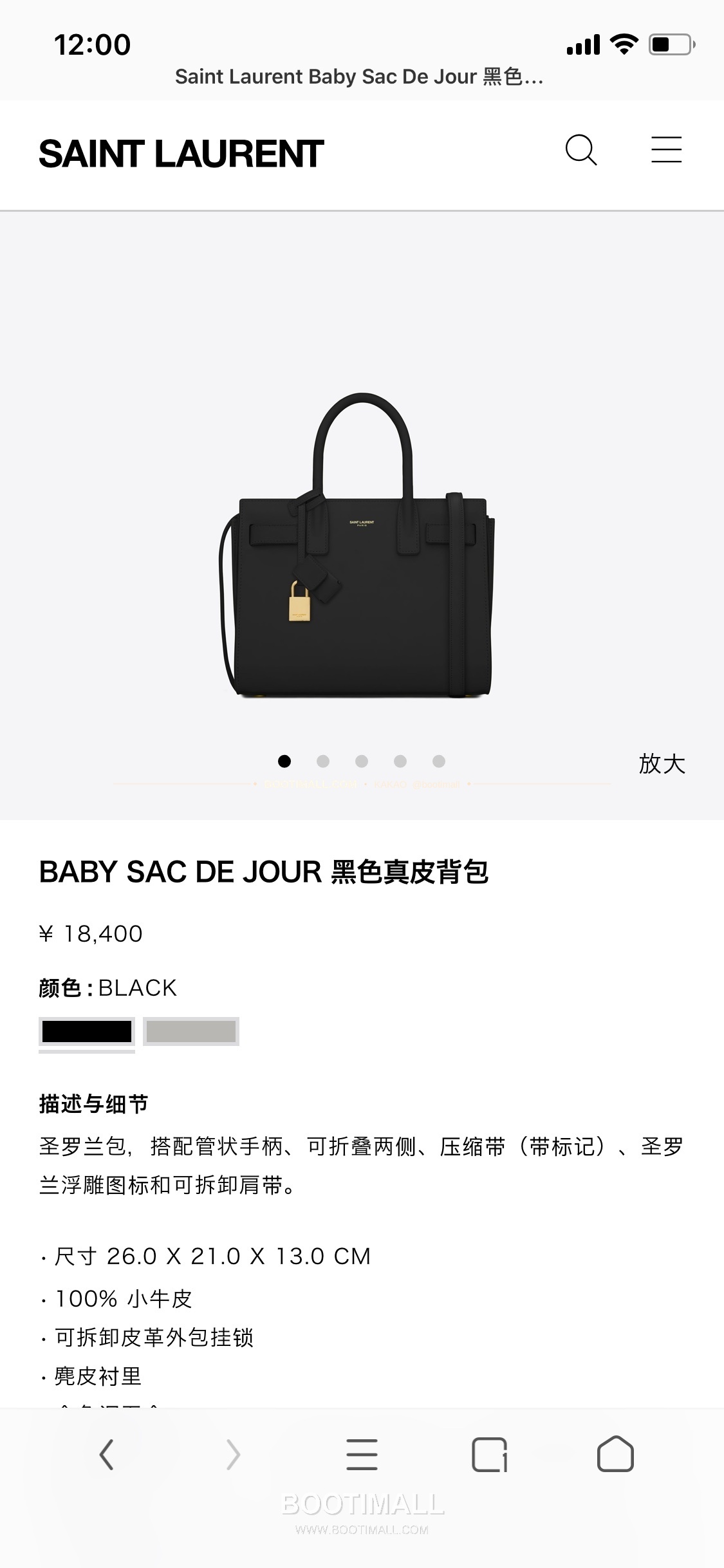This screenshot has width=724, height=1568.
Task: Select the first carousel dot
Action: (286, 761)
